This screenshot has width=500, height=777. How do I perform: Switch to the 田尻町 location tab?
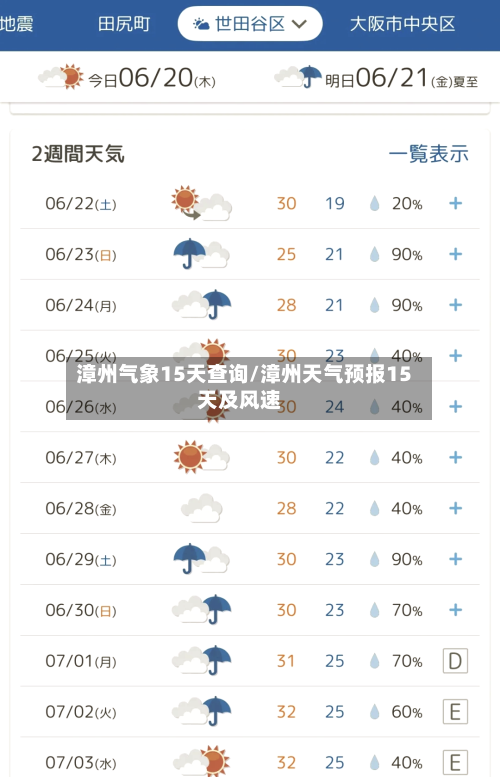(x=124, y=24)
